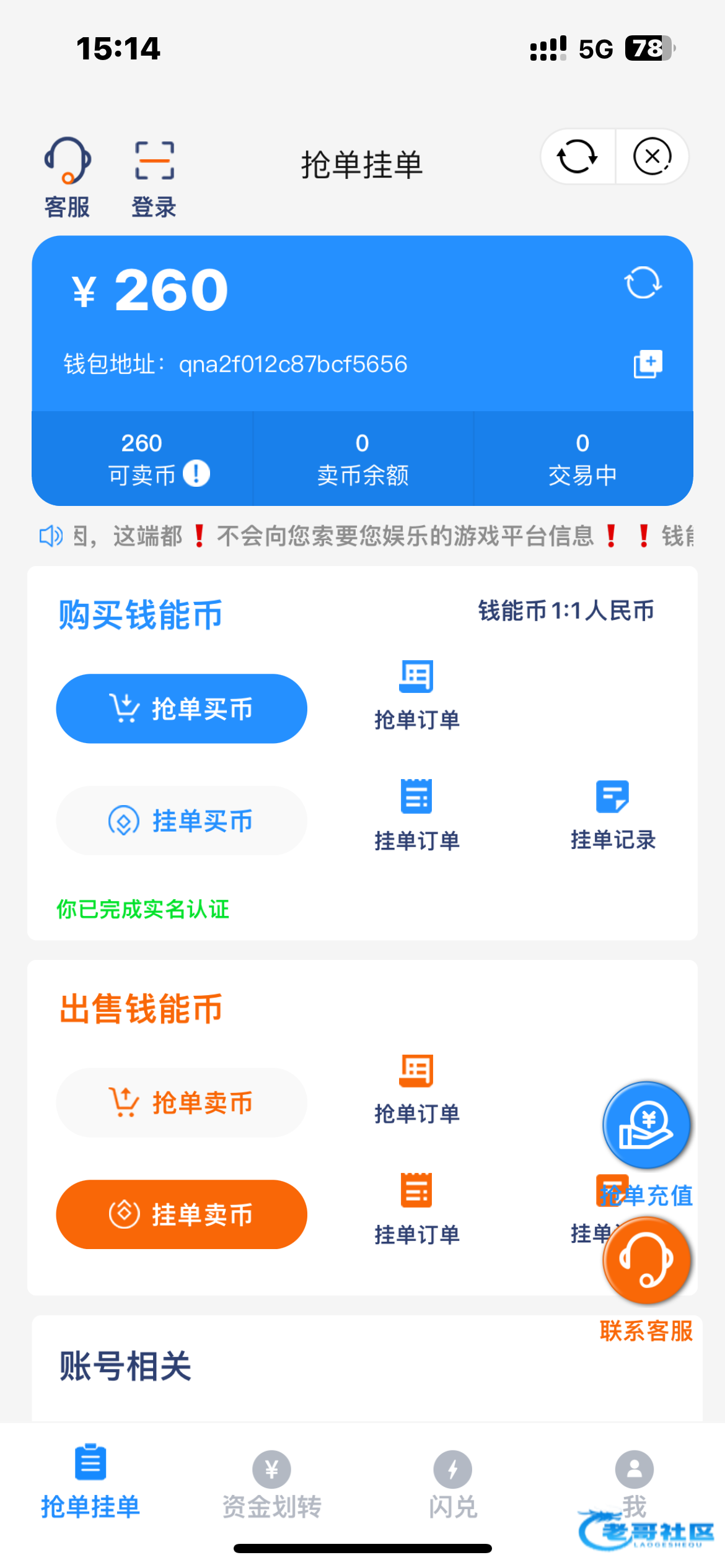Select the orange 挂单卖币 button

pyautogui.click(x=182, y=1214)
